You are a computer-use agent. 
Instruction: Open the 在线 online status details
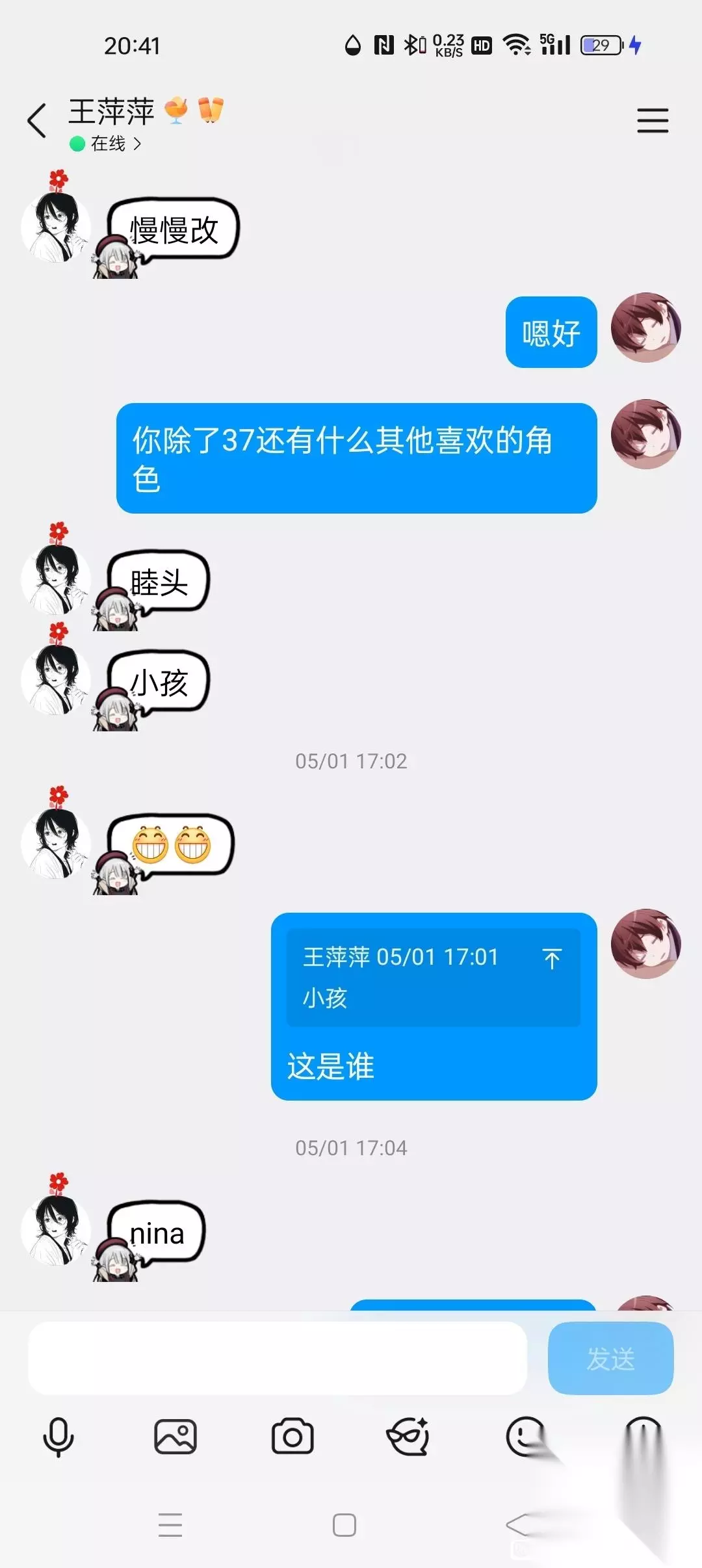[x=106, y=144]
